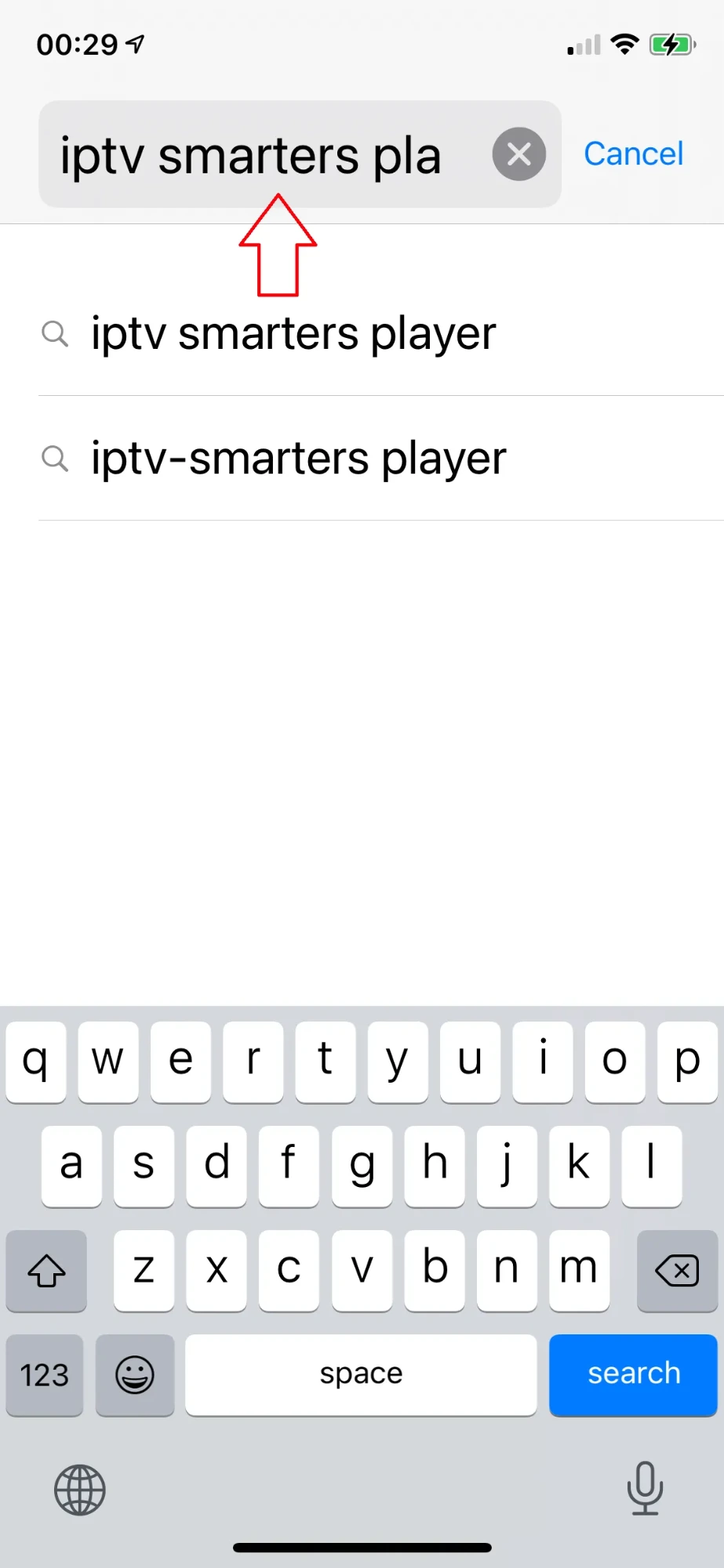
Task: Tap the search field containing iptv smarters pla
Action: click(300, 154)
